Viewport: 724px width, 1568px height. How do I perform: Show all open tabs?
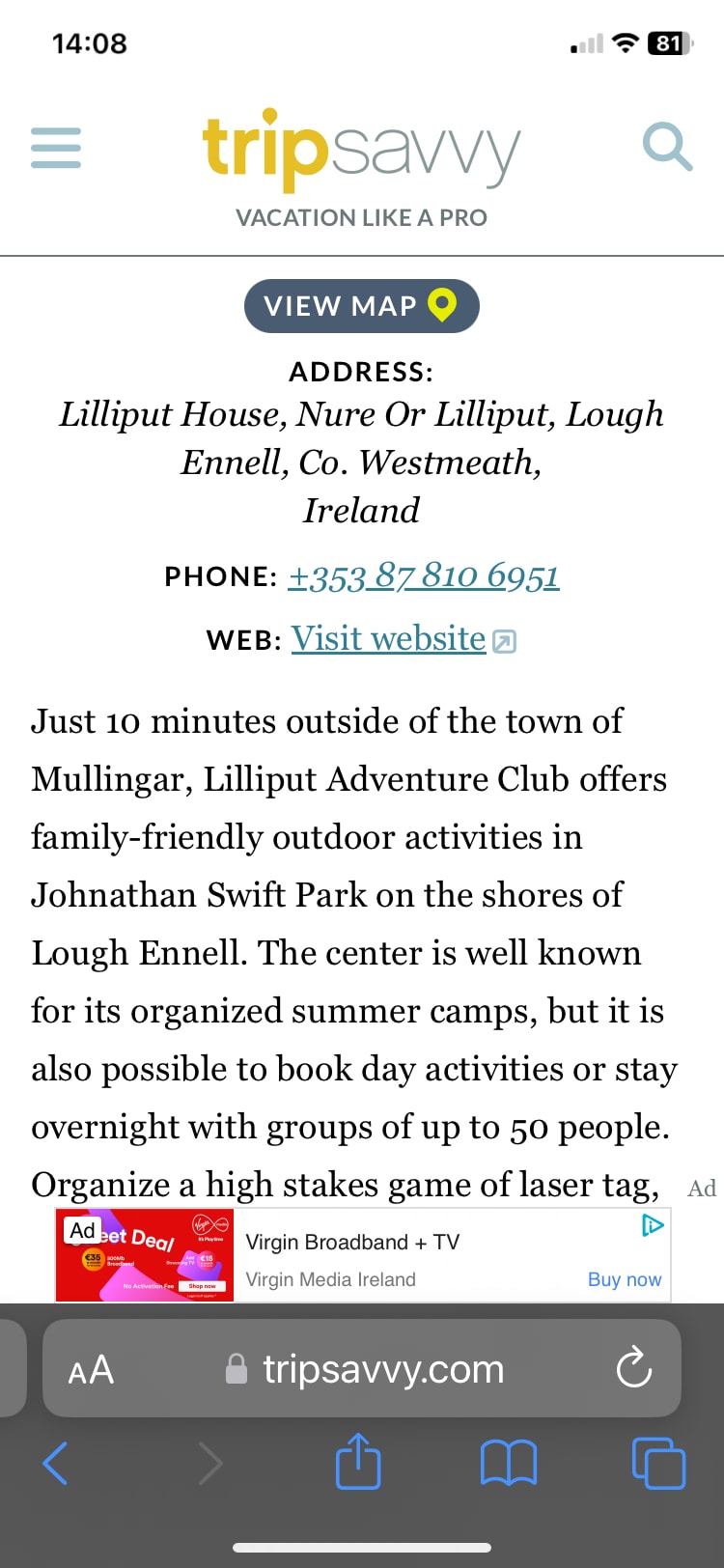(x=657, y=1463)
